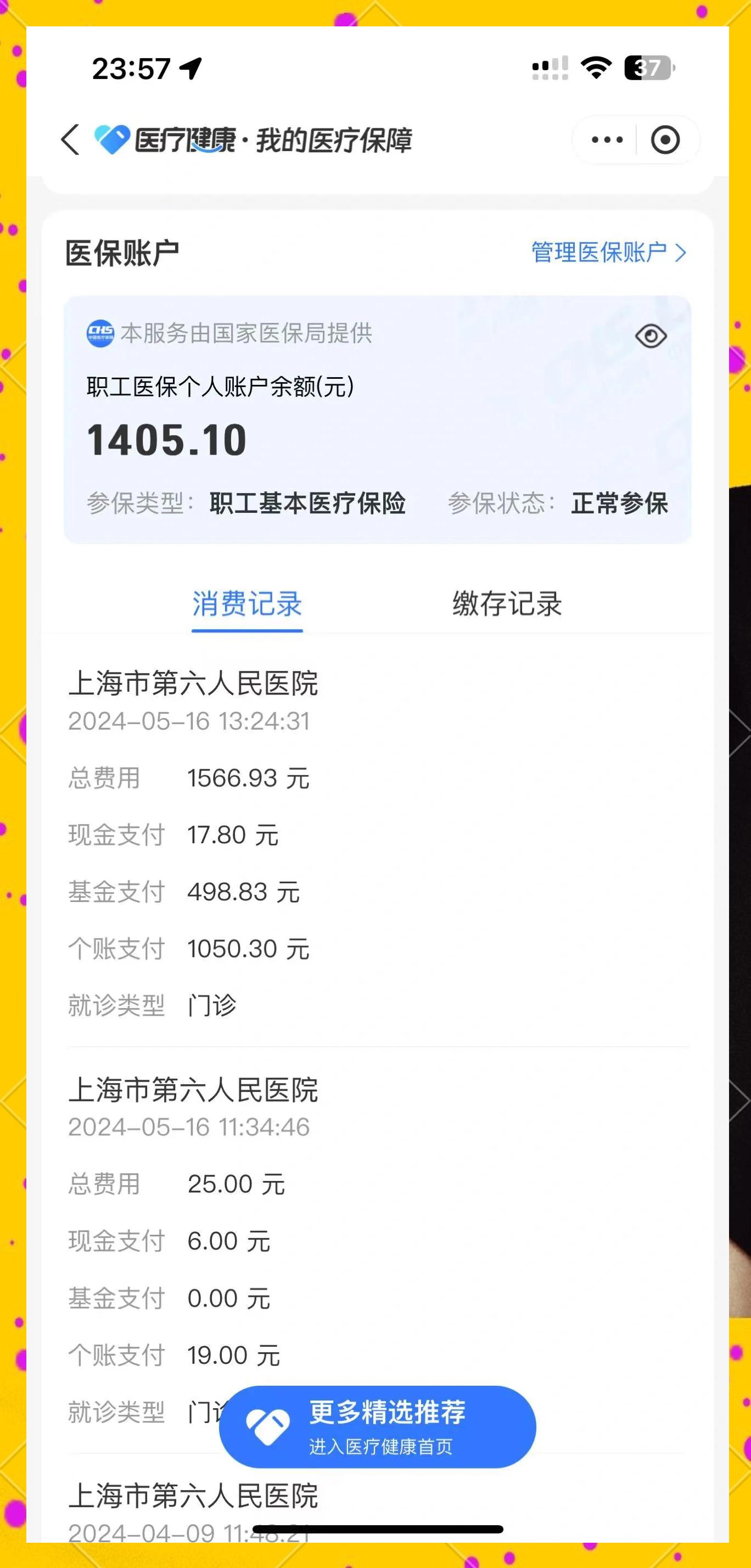Switch to the 缴存记录 tab
751x1568 pixels.
click(x=506, y=604)
